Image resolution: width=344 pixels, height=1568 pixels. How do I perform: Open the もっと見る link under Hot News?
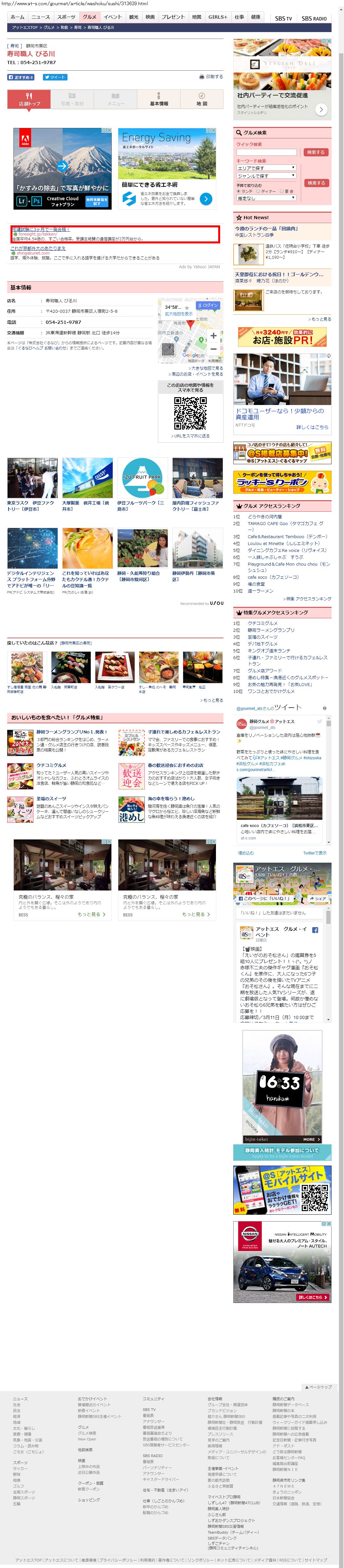[320, 319]
